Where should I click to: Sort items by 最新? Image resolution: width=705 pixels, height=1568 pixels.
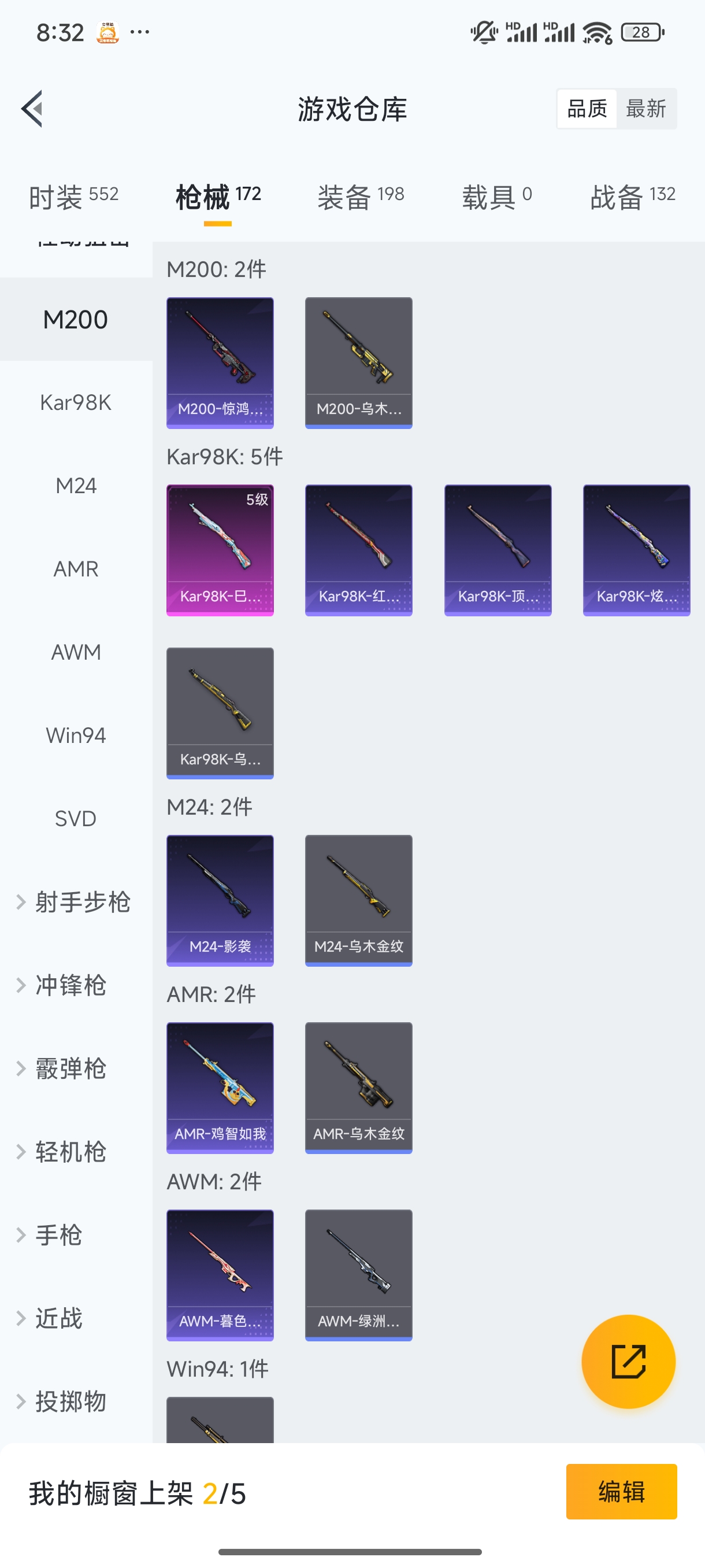point(645,109)
